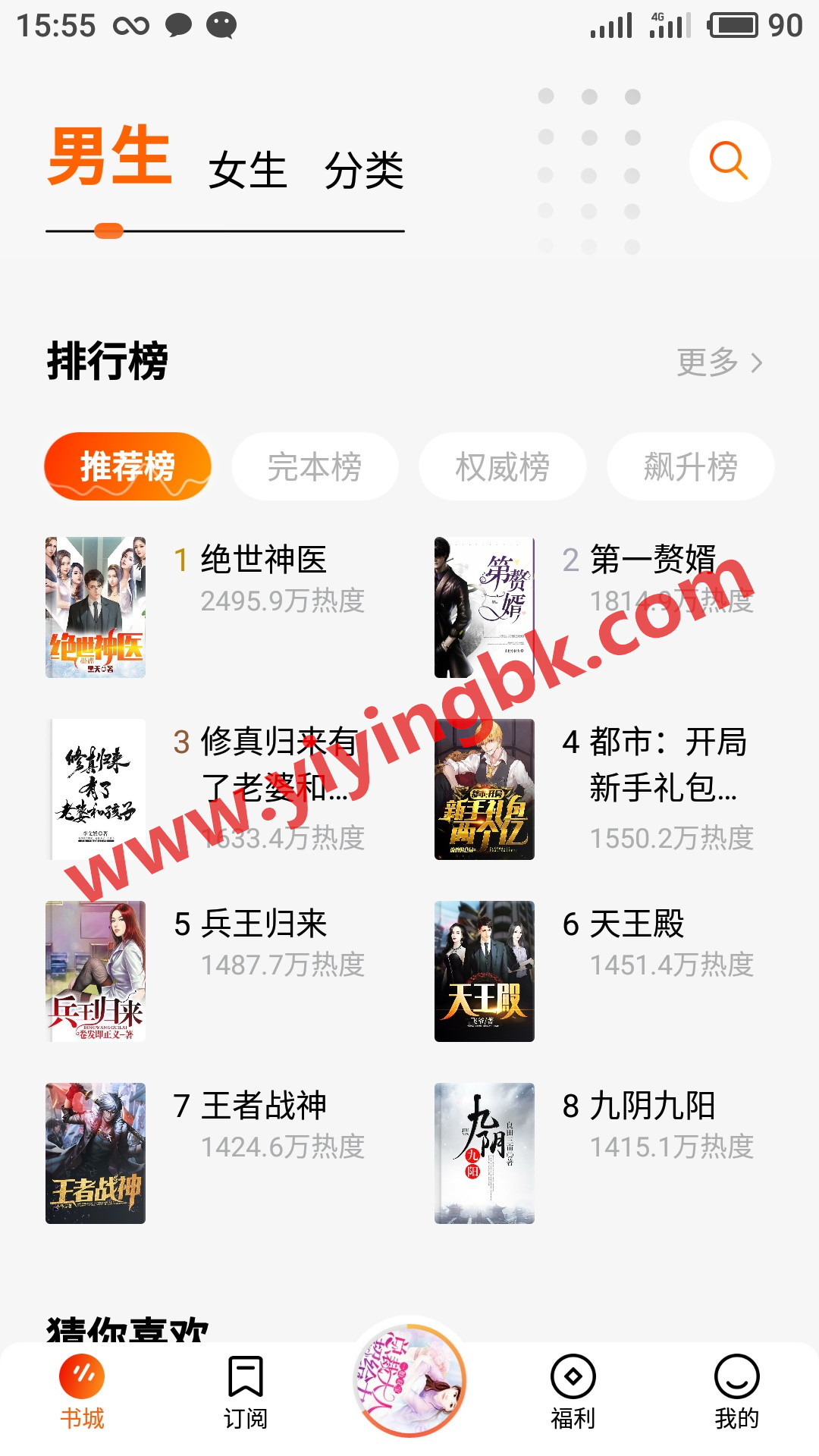Viewport: 819px width, 1456px height.
Task: Go to the 福利 tab
Action: pos(573,1392)
